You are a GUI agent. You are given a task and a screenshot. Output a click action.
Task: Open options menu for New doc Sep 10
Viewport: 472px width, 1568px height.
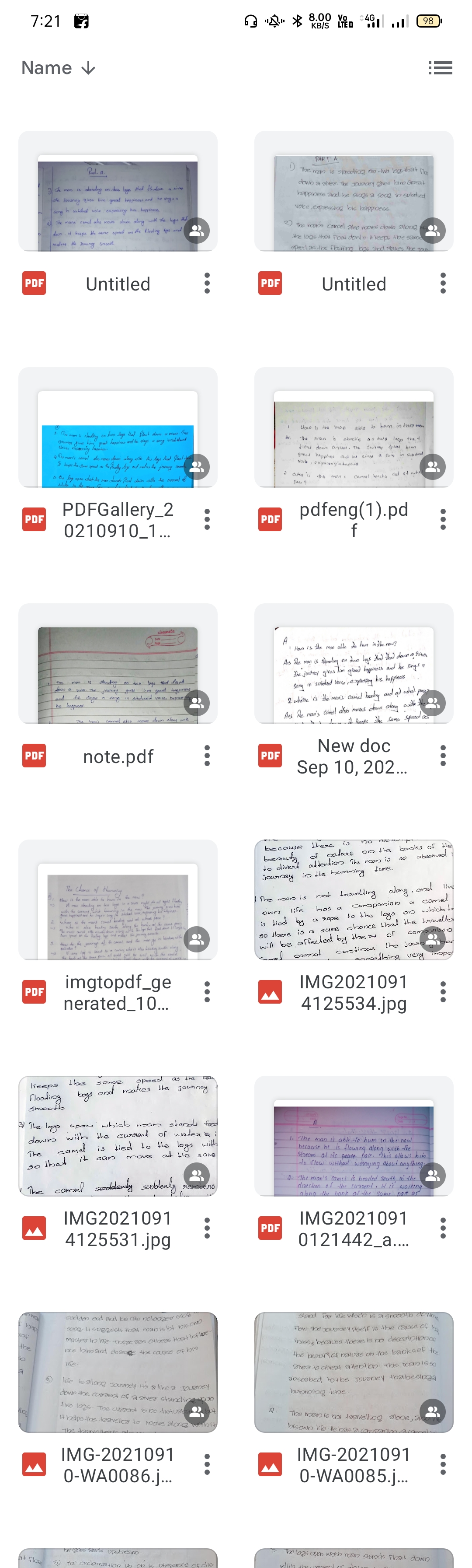(443, 756)
